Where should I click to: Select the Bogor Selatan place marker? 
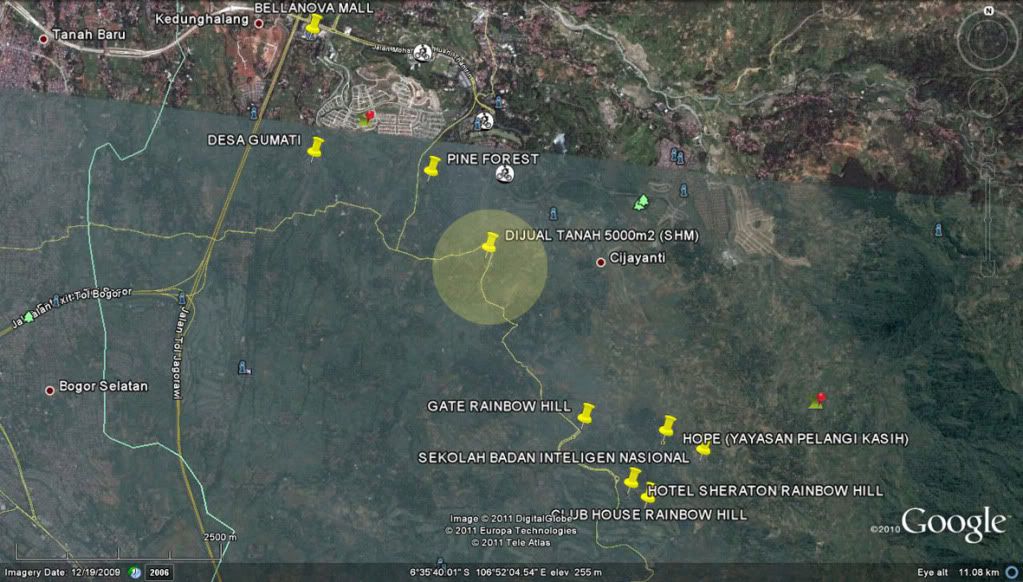50,390
